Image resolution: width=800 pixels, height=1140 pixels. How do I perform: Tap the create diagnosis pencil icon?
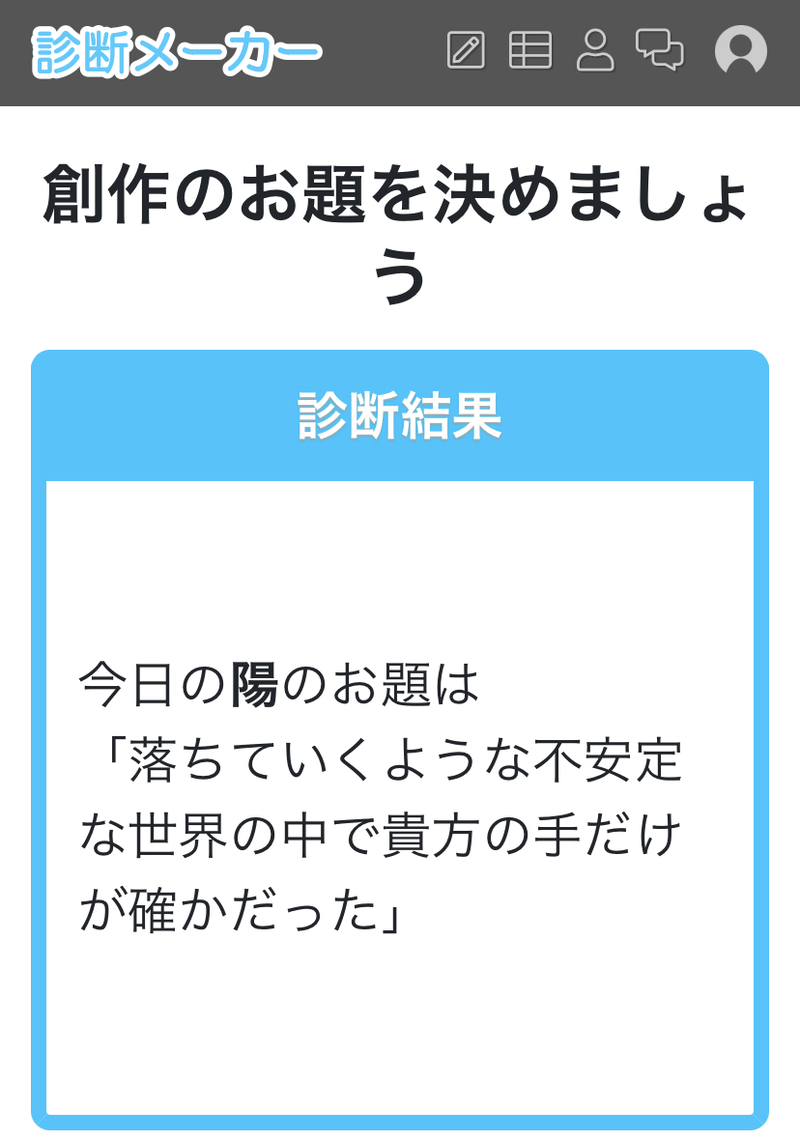466,50
